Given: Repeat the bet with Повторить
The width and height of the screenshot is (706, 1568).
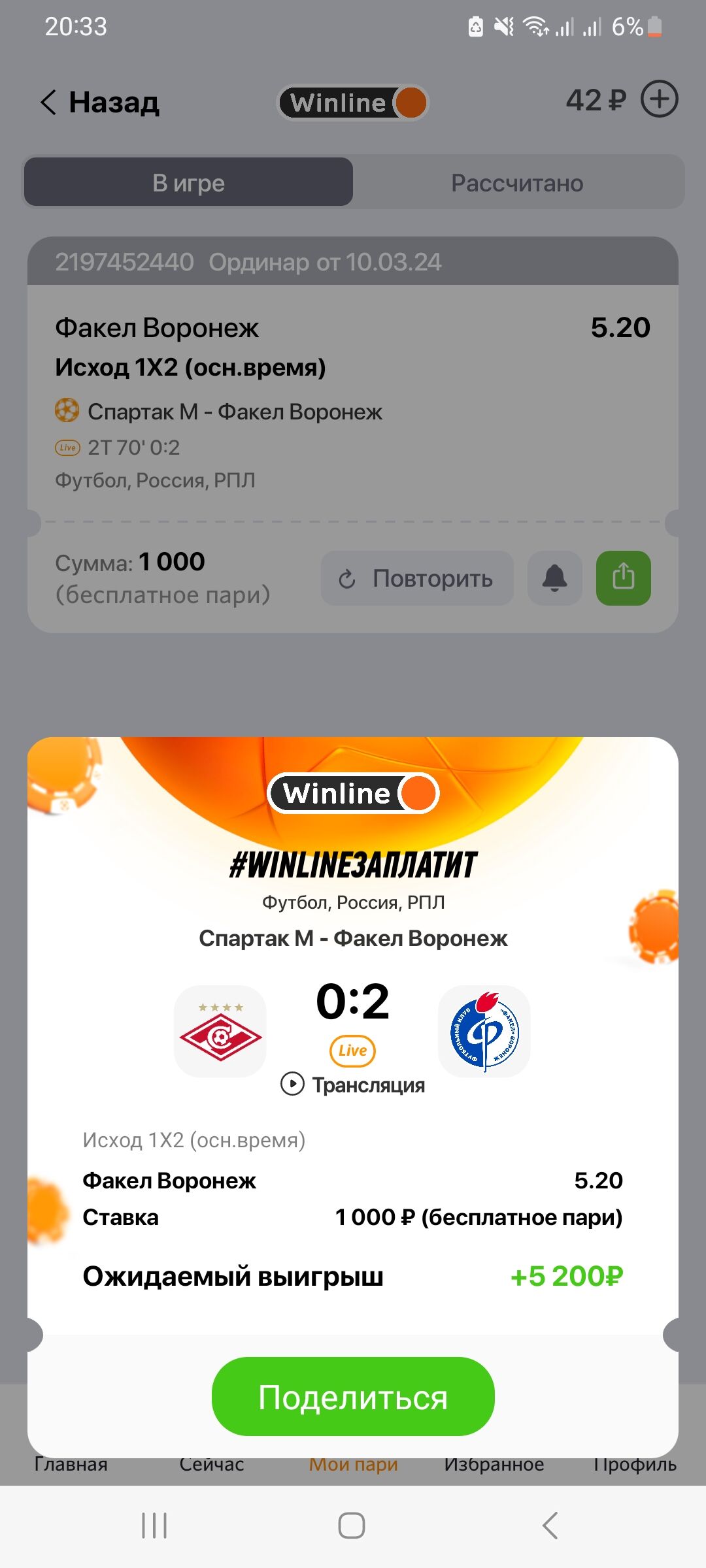Looking at the screenshot, I should click(x=417, y=578).
